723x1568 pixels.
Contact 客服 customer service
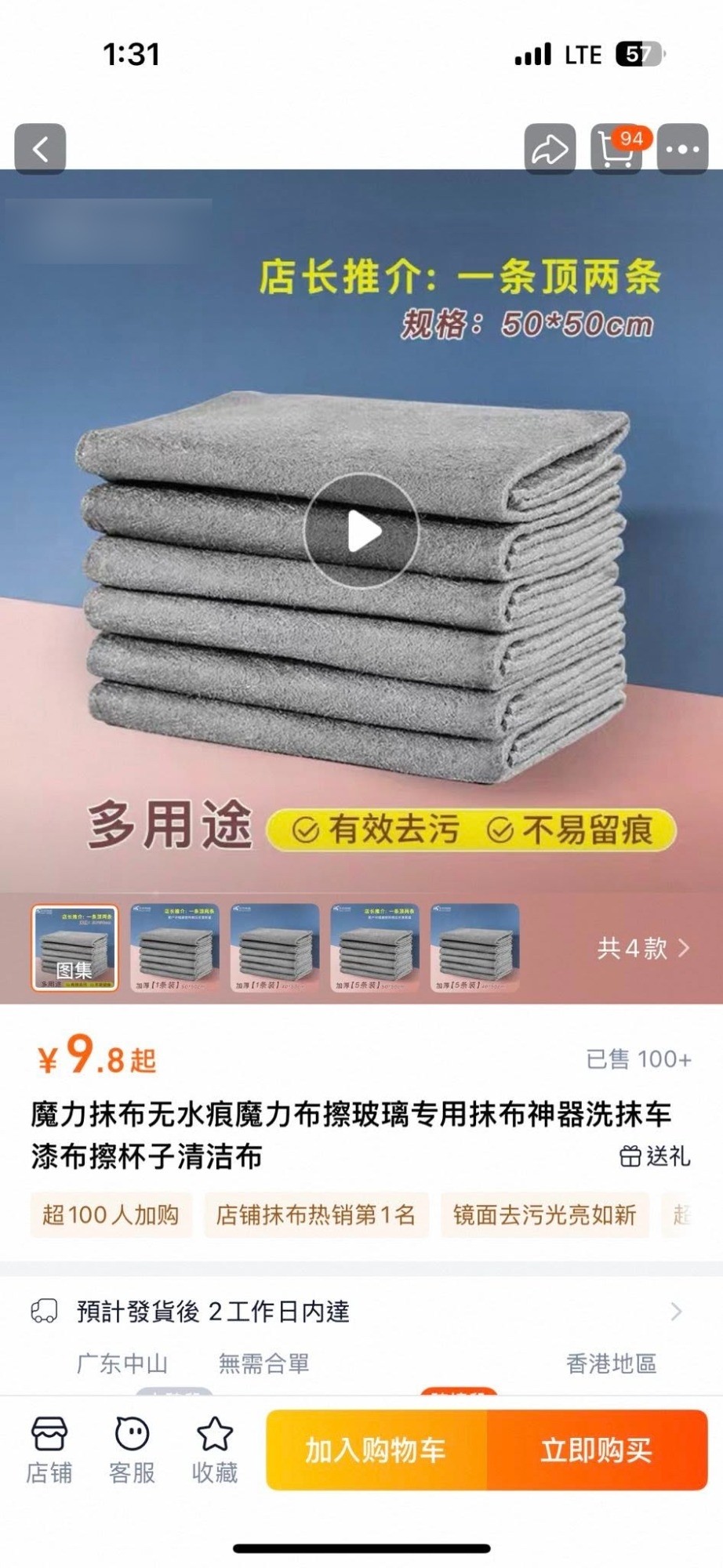(x=132, y=1450)
